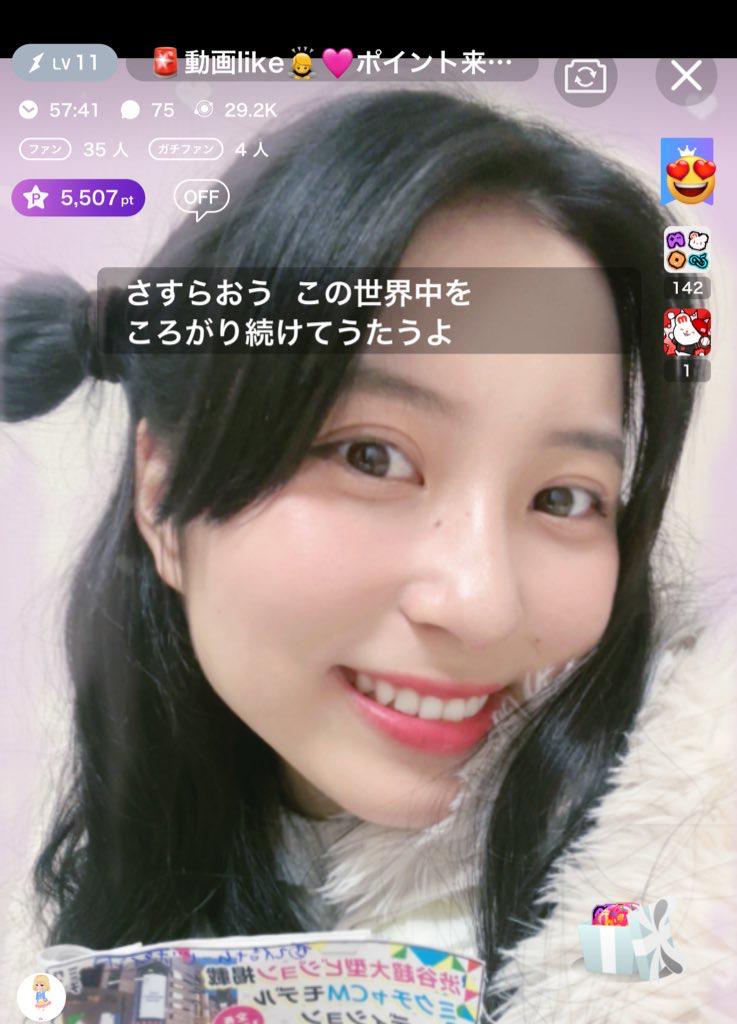
Task: Open the gift item showing 142
Action: pyautogui.click(x=687, y=251)
